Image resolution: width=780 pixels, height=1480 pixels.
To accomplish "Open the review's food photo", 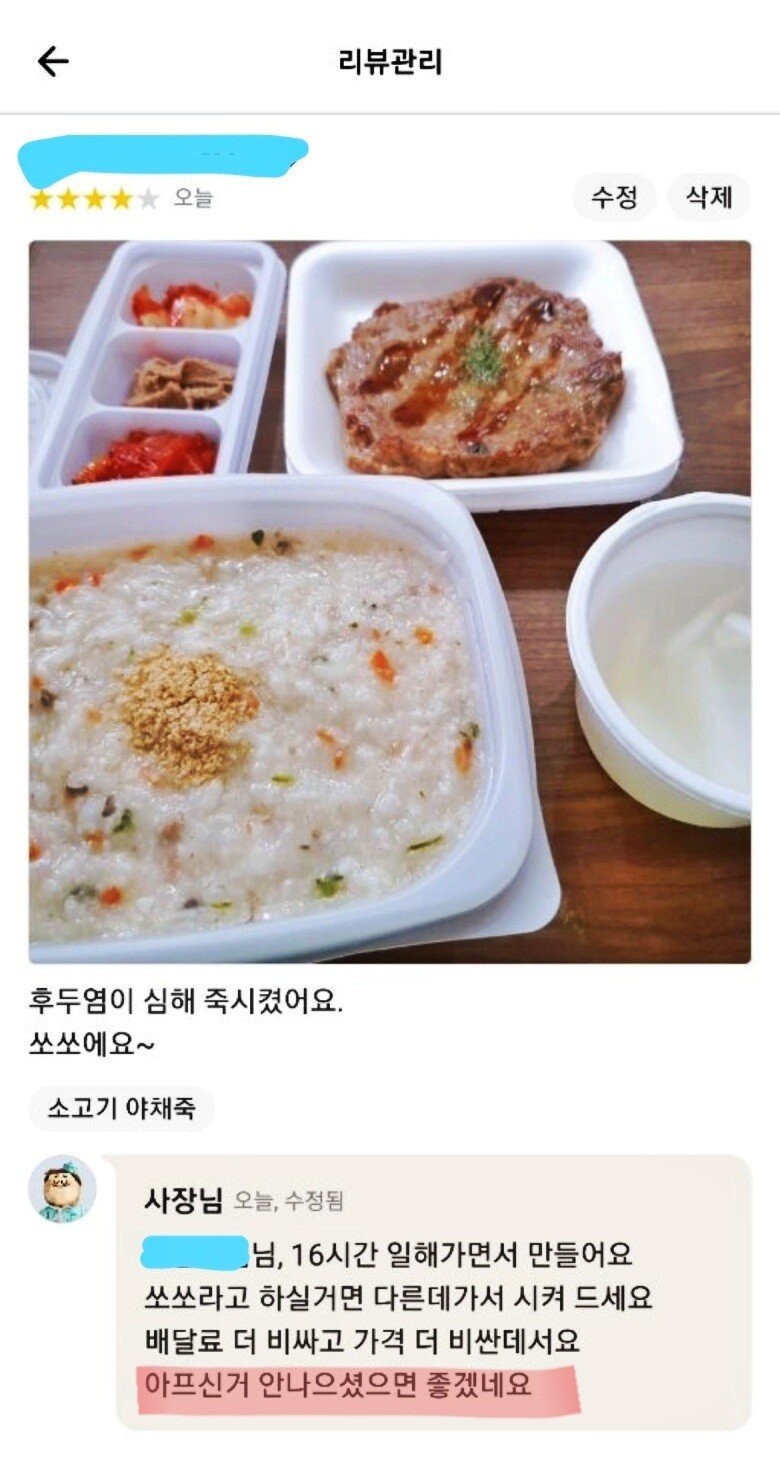I will 390,600.
